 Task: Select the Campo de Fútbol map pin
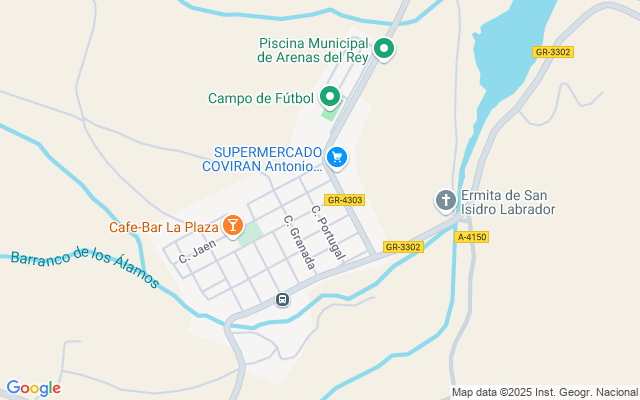[330, 98]
